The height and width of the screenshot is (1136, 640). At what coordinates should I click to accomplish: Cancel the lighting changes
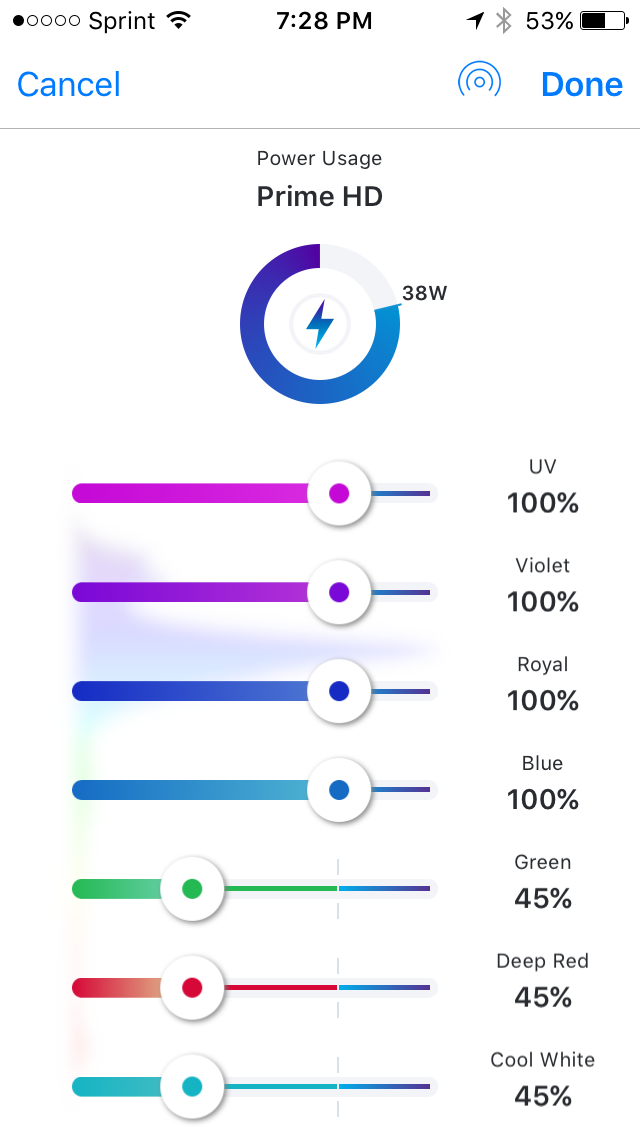click(x=69, y=85)
